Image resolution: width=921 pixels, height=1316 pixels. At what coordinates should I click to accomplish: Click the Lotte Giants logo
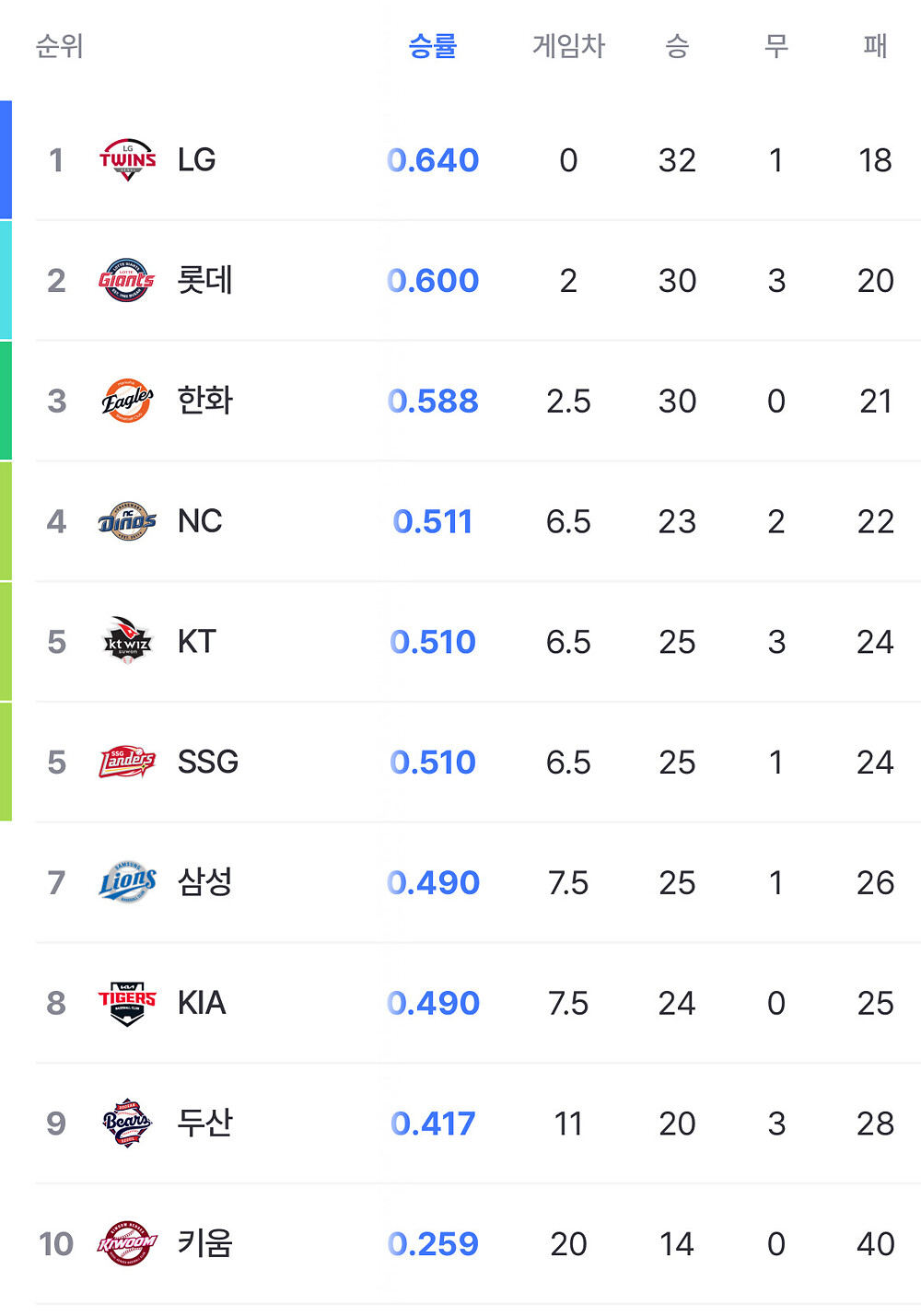pyautogui.click(x=127, y=279)
